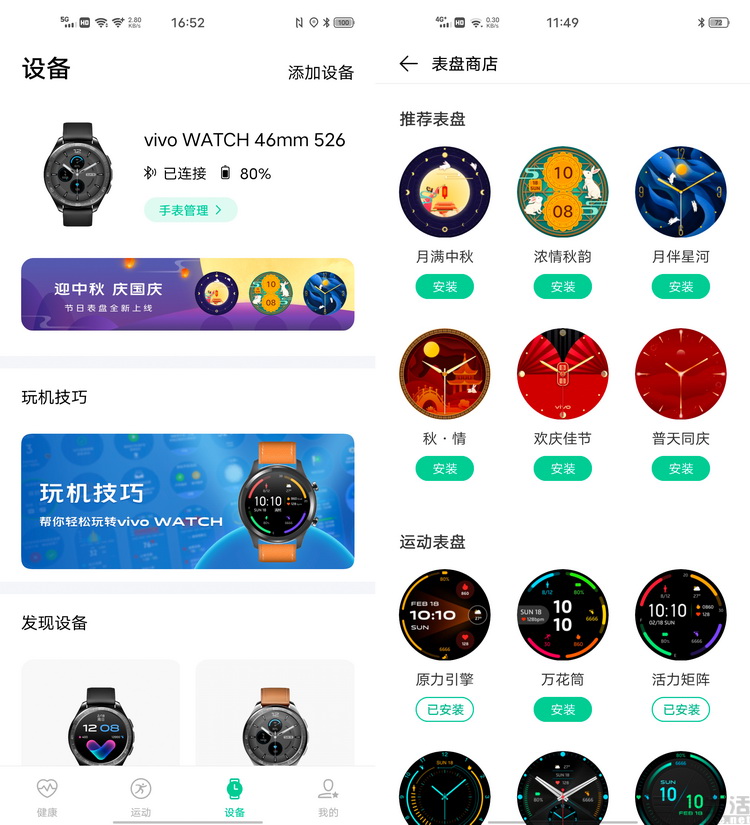The image size is (750, 825).
Task: Install the 月伴星河 watch face
Action: click(x=681, y=287)
